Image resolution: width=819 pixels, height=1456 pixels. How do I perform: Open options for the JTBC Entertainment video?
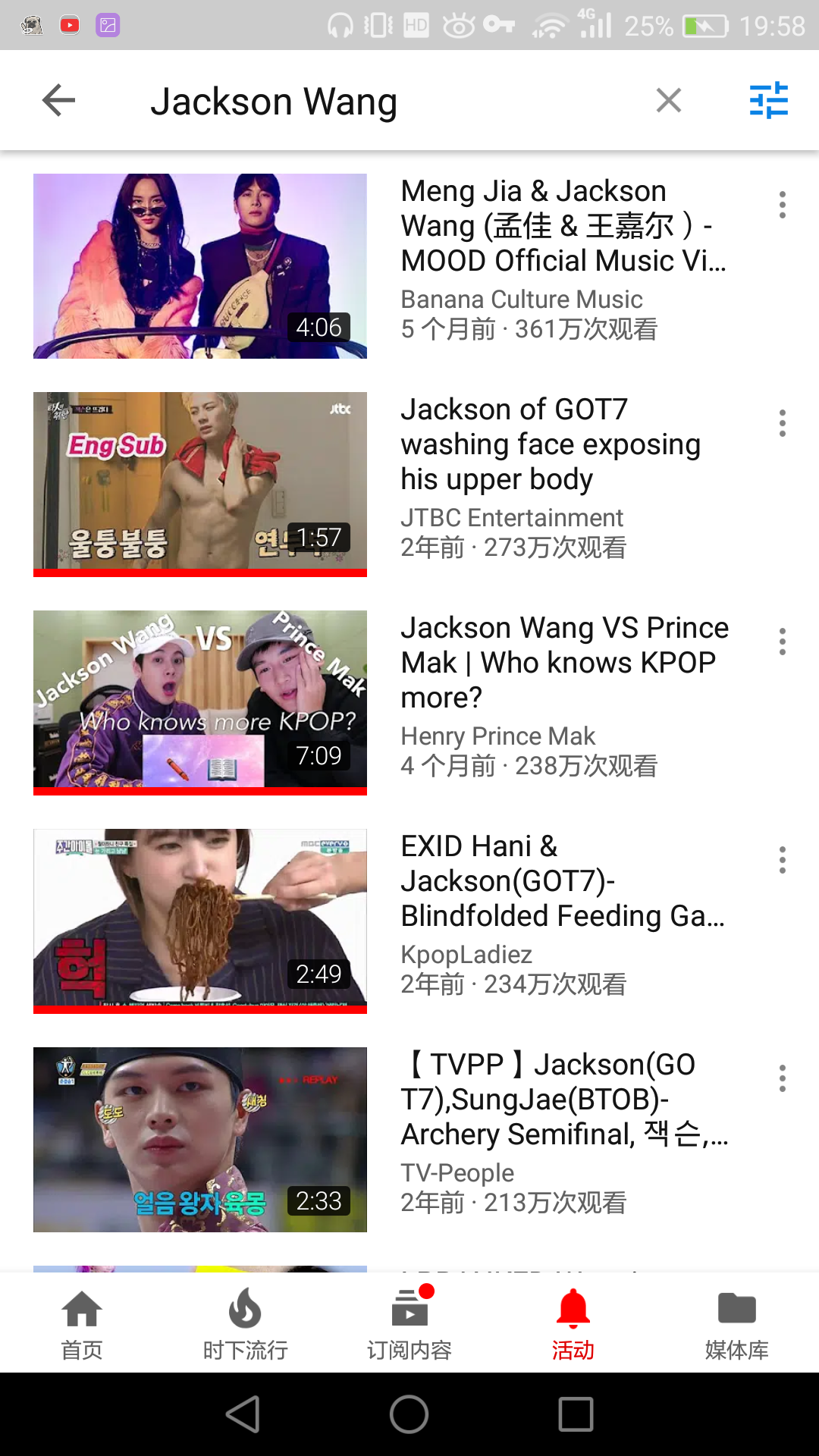click(782, 423)
